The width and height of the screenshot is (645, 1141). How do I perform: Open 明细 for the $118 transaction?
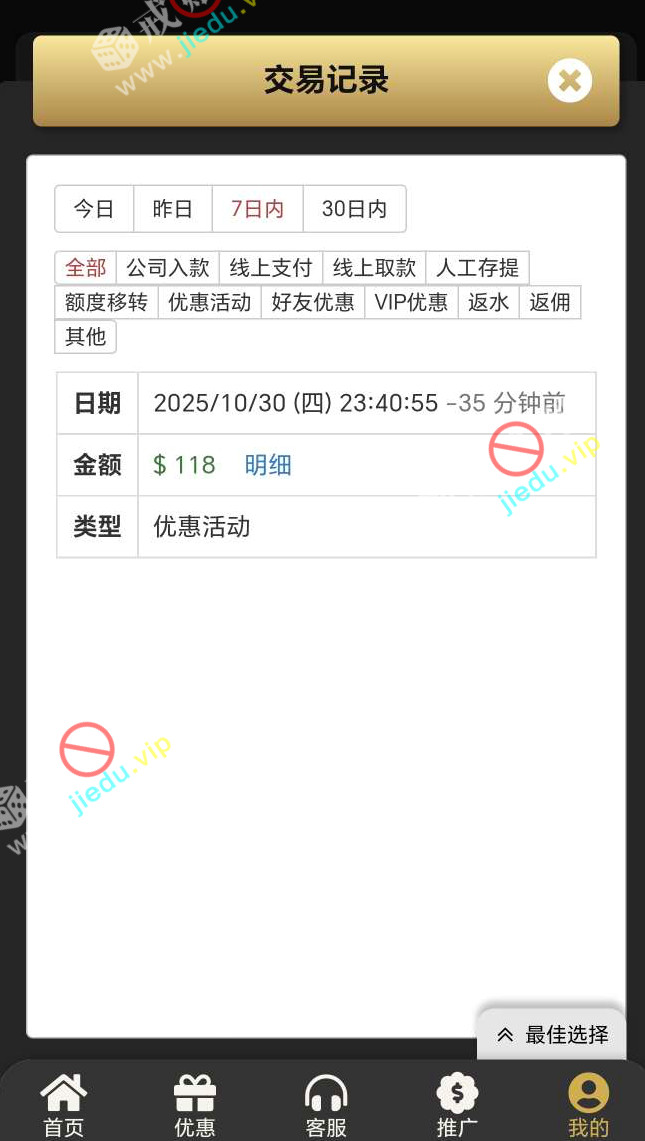(268, 465)
